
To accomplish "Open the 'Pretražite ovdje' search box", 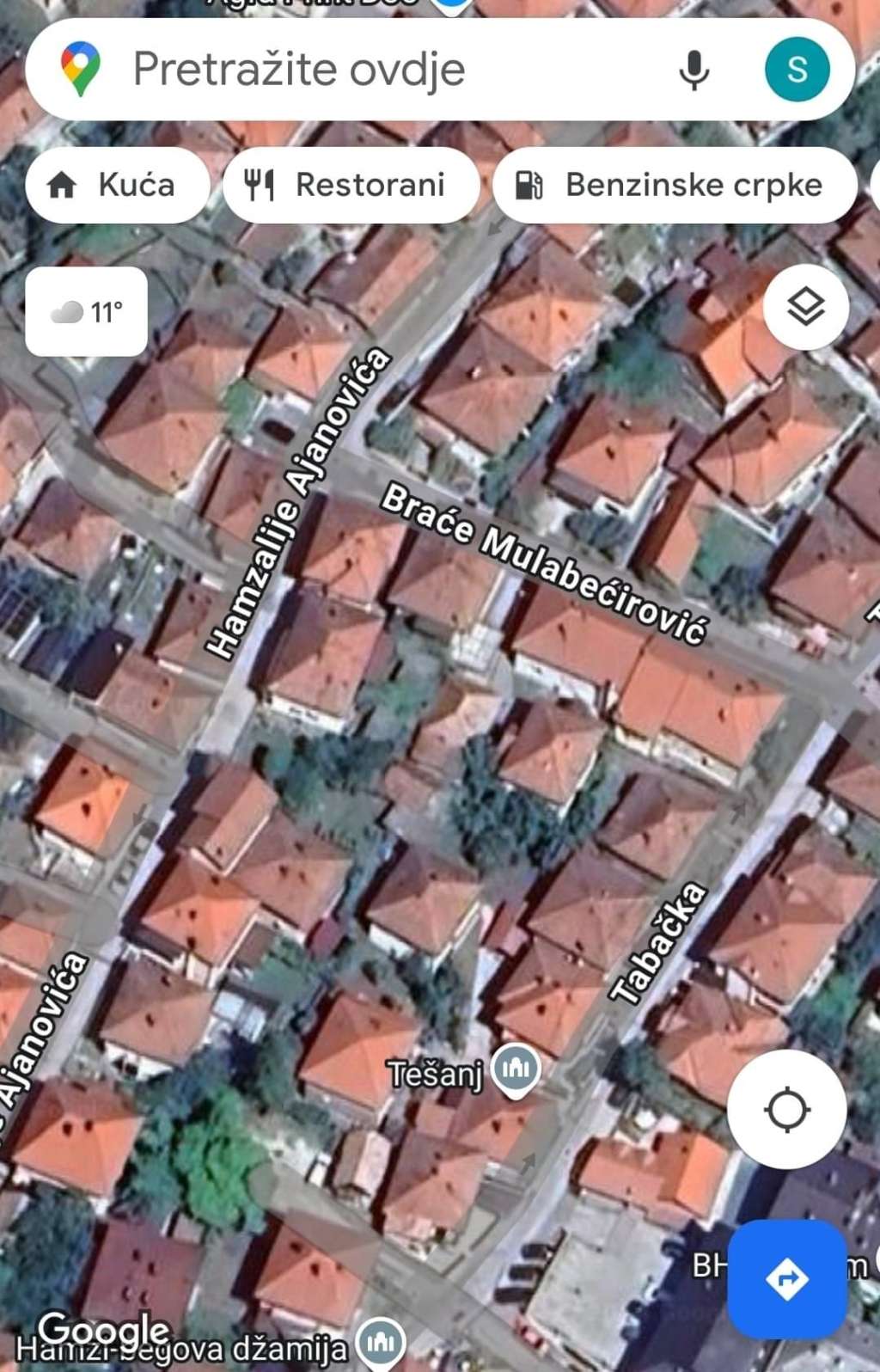I will [x=344, y=69].
